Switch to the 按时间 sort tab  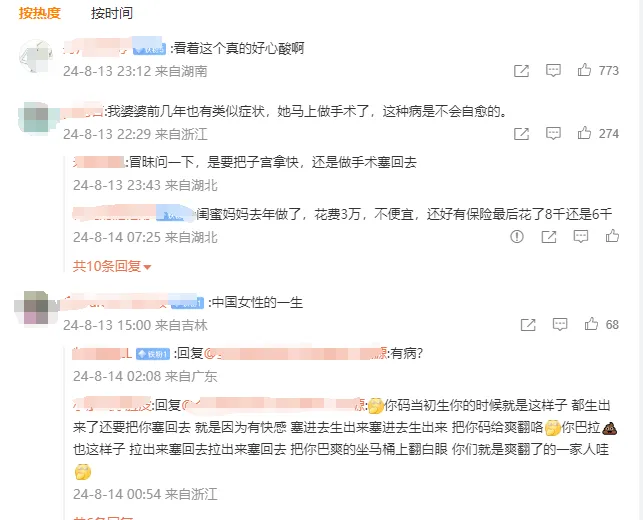pyautogui.click(x=111, y=13)
